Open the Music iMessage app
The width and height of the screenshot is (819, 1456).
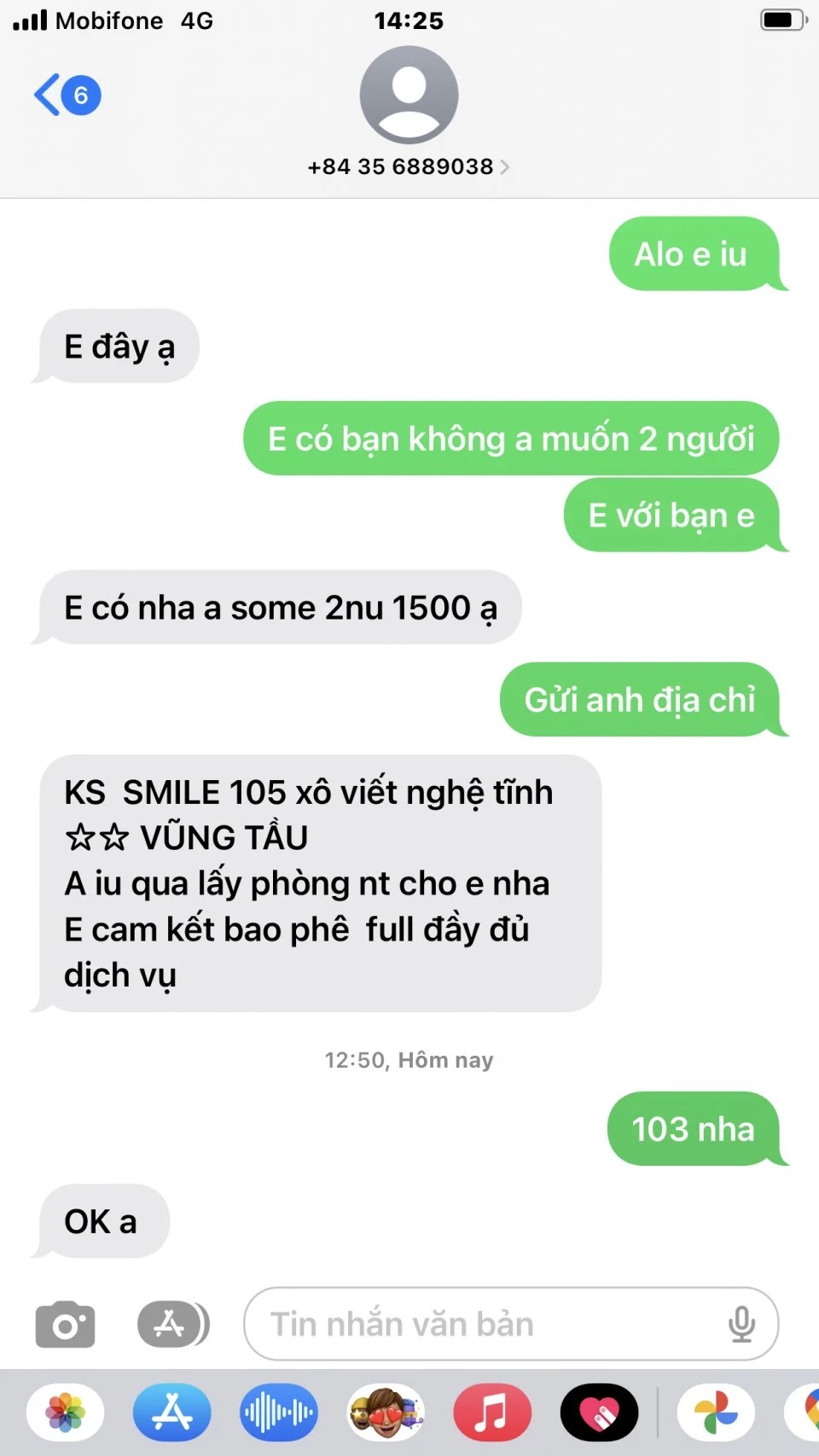coord(492,1412)
